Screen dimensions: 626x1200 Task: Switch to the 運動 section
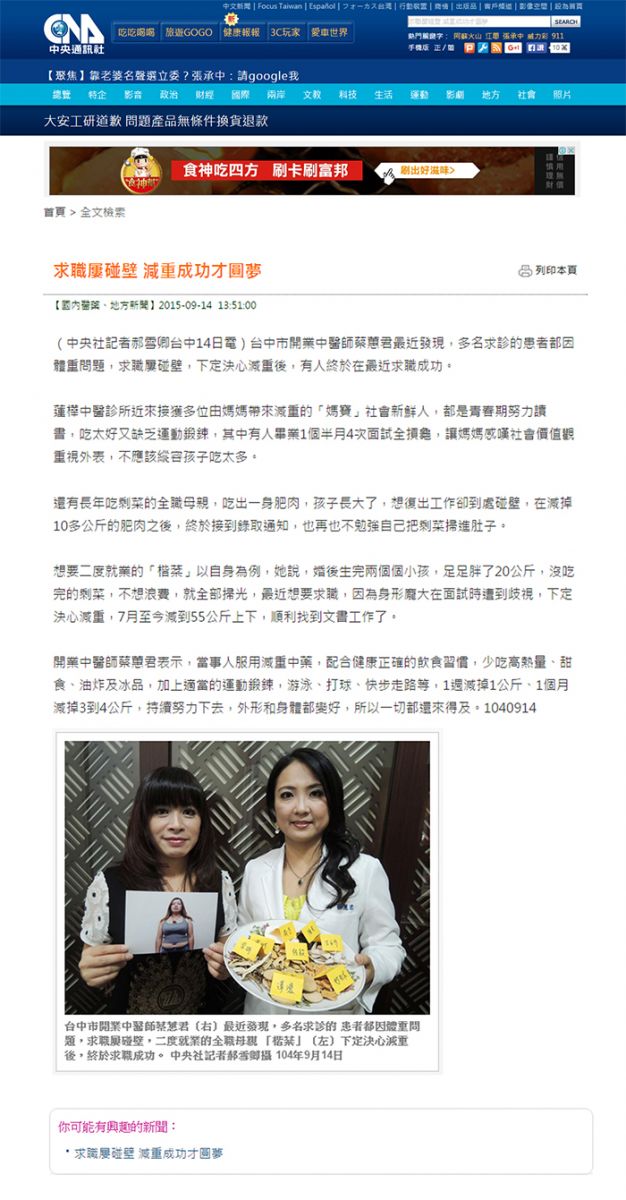pos(419,94)
